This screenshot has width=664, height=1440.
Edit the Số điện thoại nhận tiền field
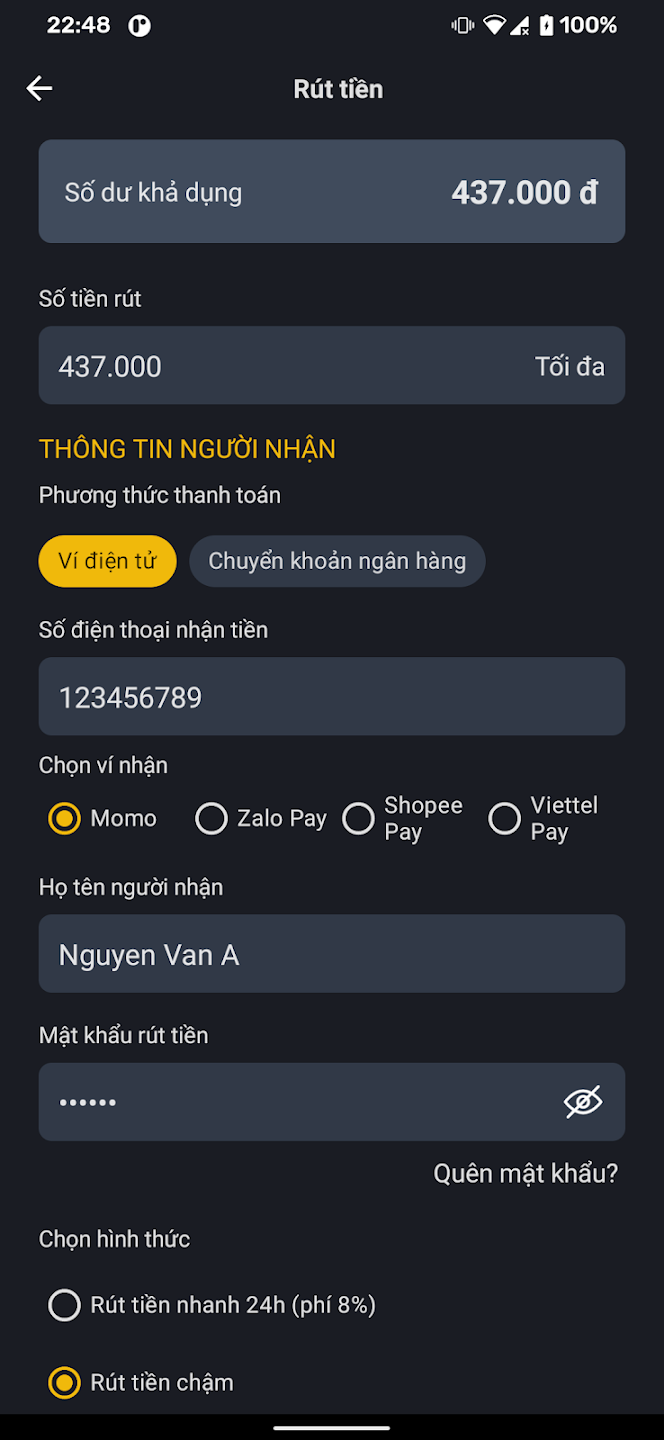331,697
